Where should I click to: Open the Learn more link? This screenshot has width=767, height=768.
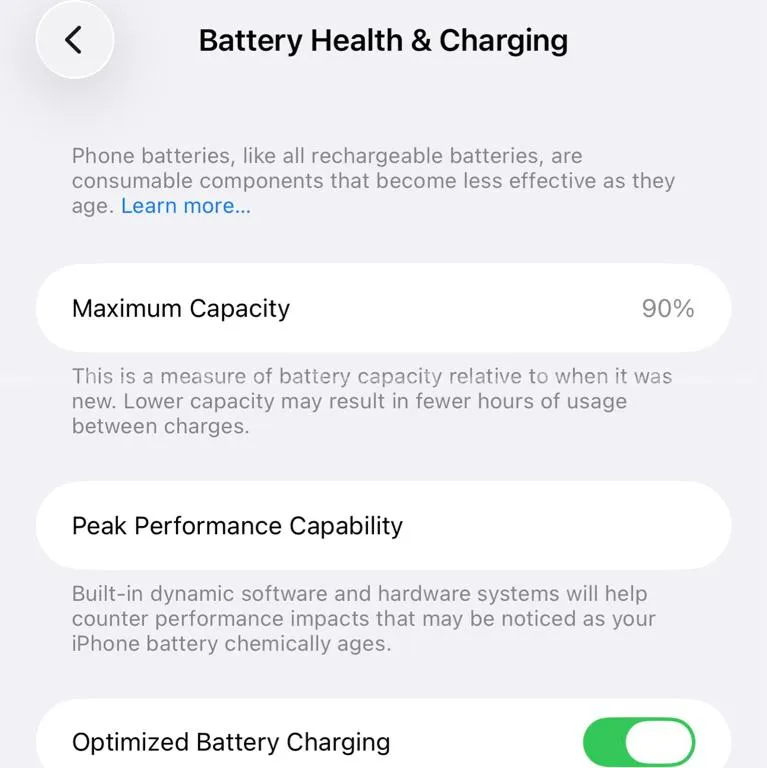[x=185, y=206]
